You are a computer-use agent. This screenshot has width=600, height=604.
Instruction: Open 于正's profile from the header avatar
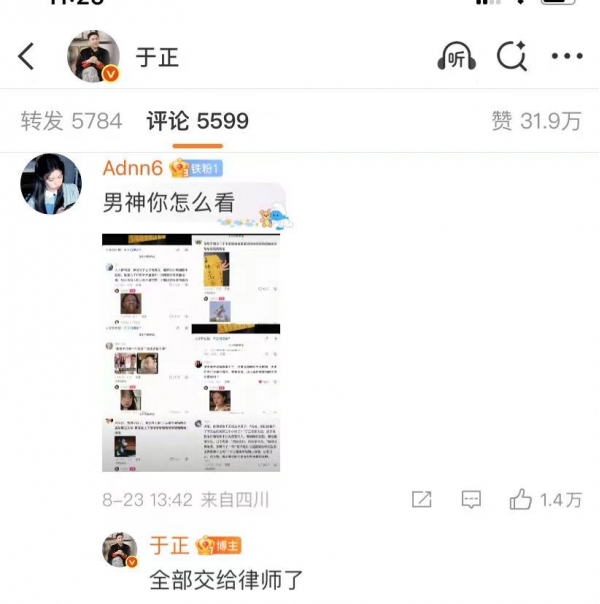pos(93,57)
